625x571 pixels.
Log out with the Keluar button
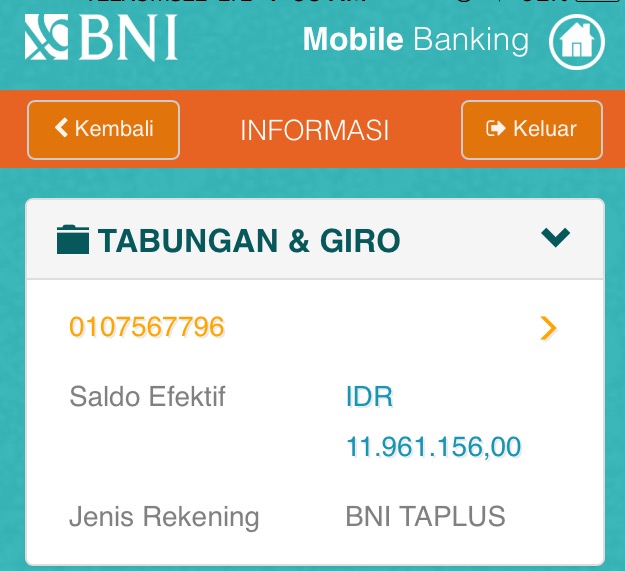point(531,129)
